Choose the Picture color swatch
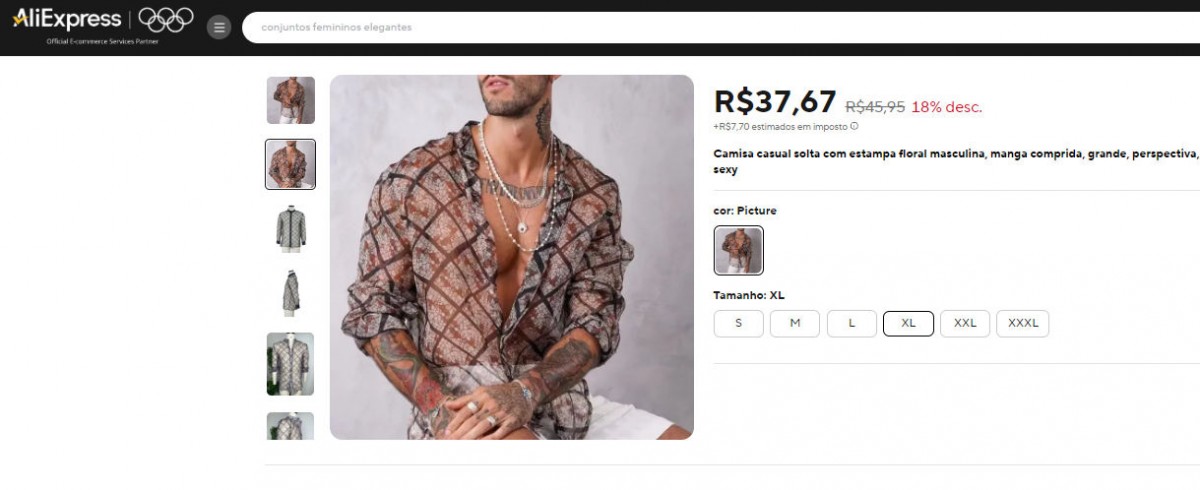 [x=739, y=250]
